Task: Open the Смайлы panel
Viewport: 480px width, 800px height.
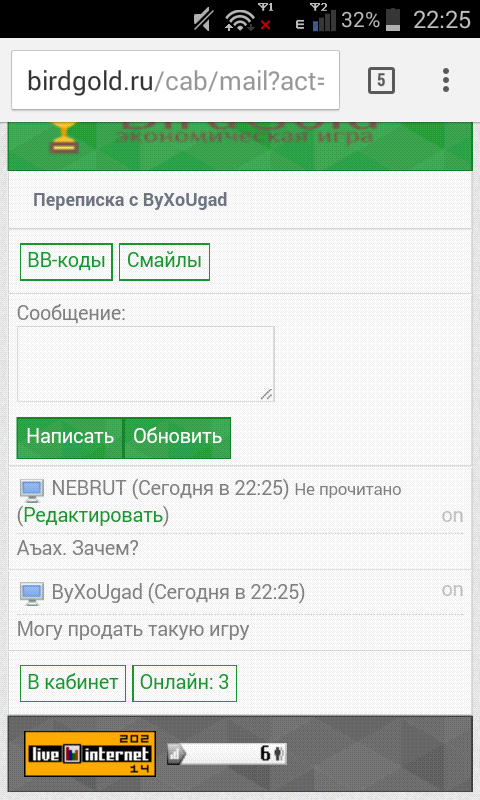Action: (164, 262)
